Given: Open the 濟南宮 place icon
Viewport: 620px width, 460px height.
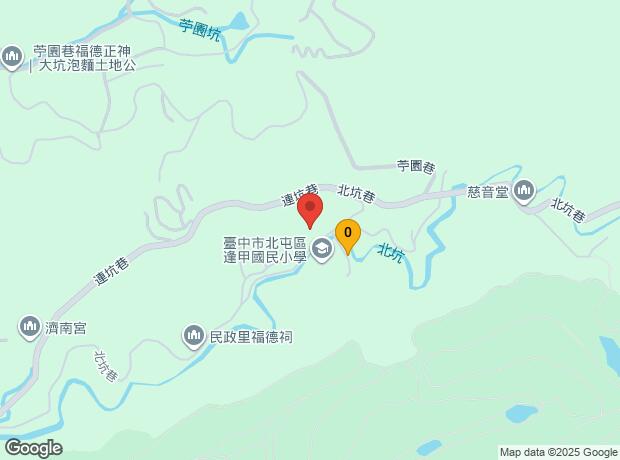Looking at the screenshot, I should pos(30,326).
